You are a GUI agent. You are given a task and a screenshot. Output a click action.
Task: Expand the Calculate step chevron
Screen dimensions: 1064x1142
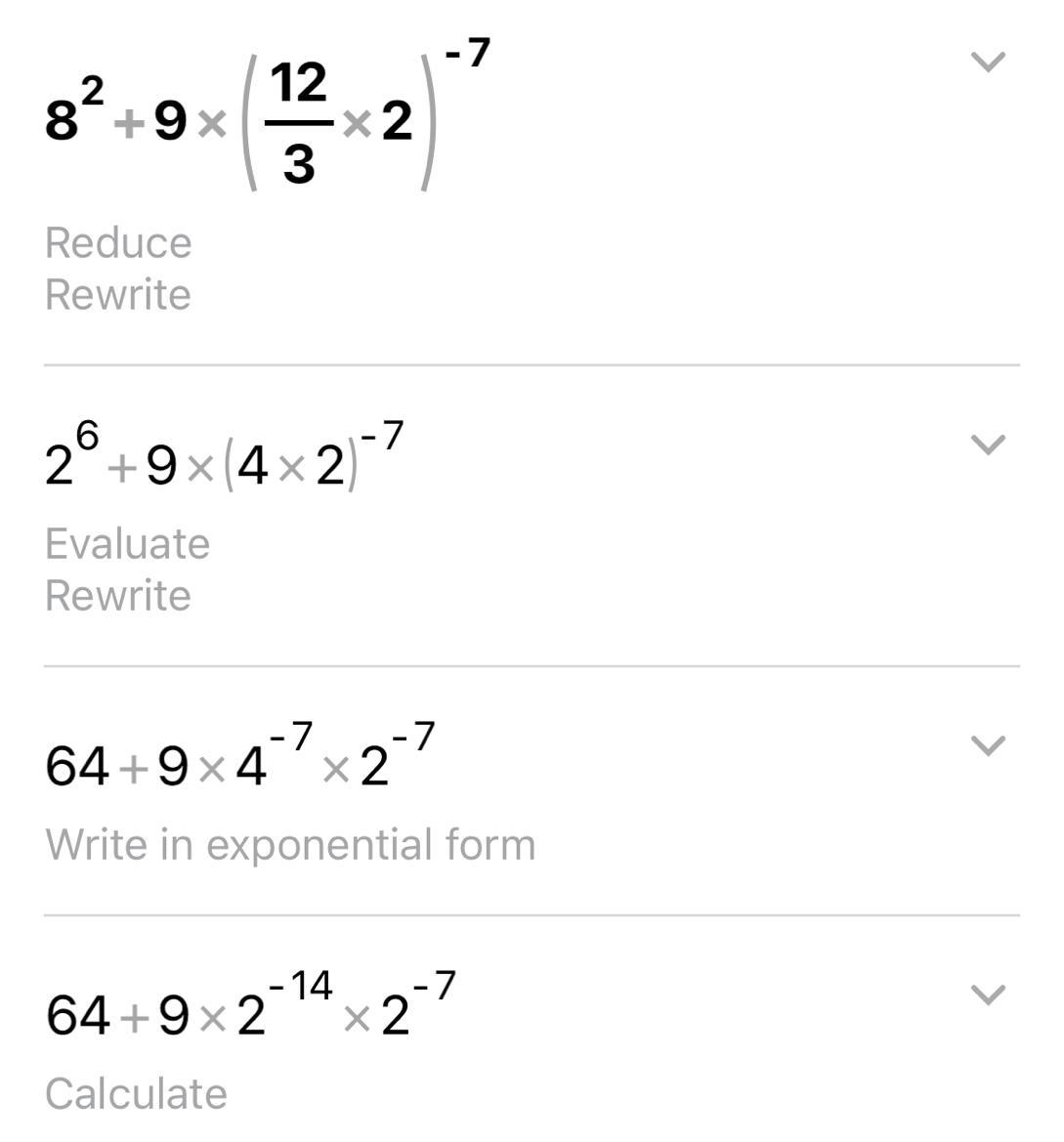988,995
